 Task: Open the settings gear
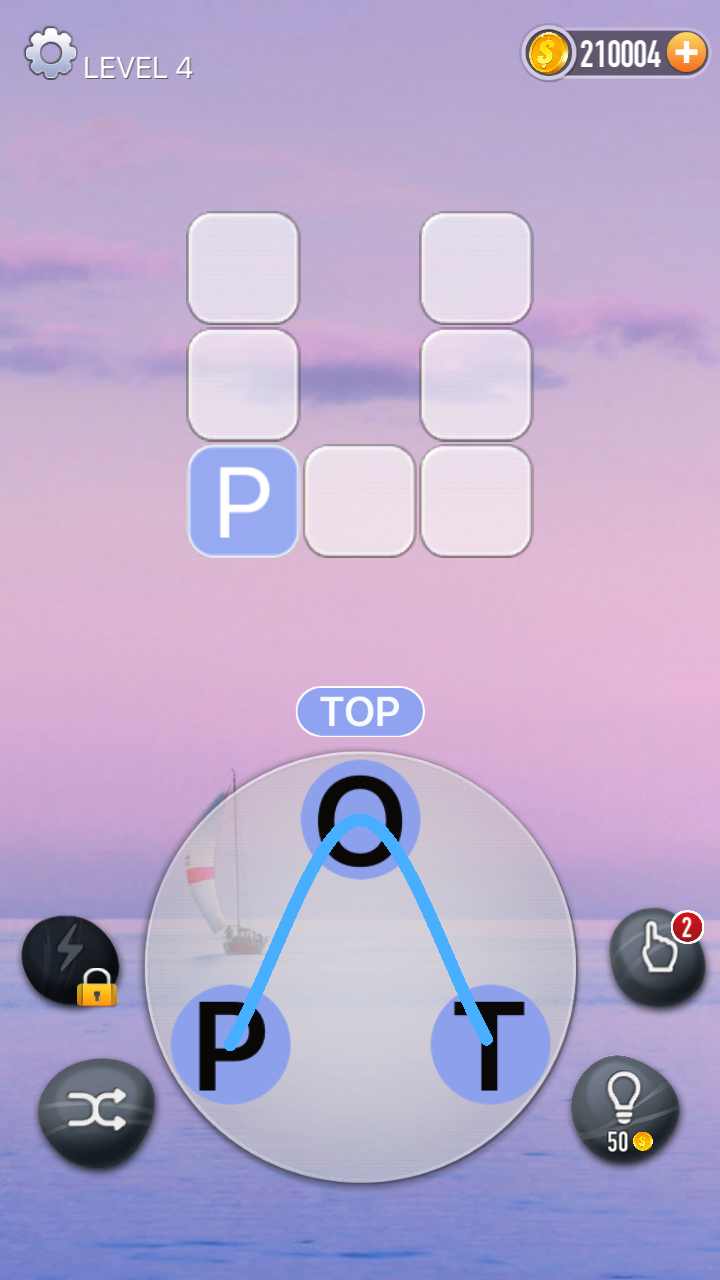pos(50,54)
